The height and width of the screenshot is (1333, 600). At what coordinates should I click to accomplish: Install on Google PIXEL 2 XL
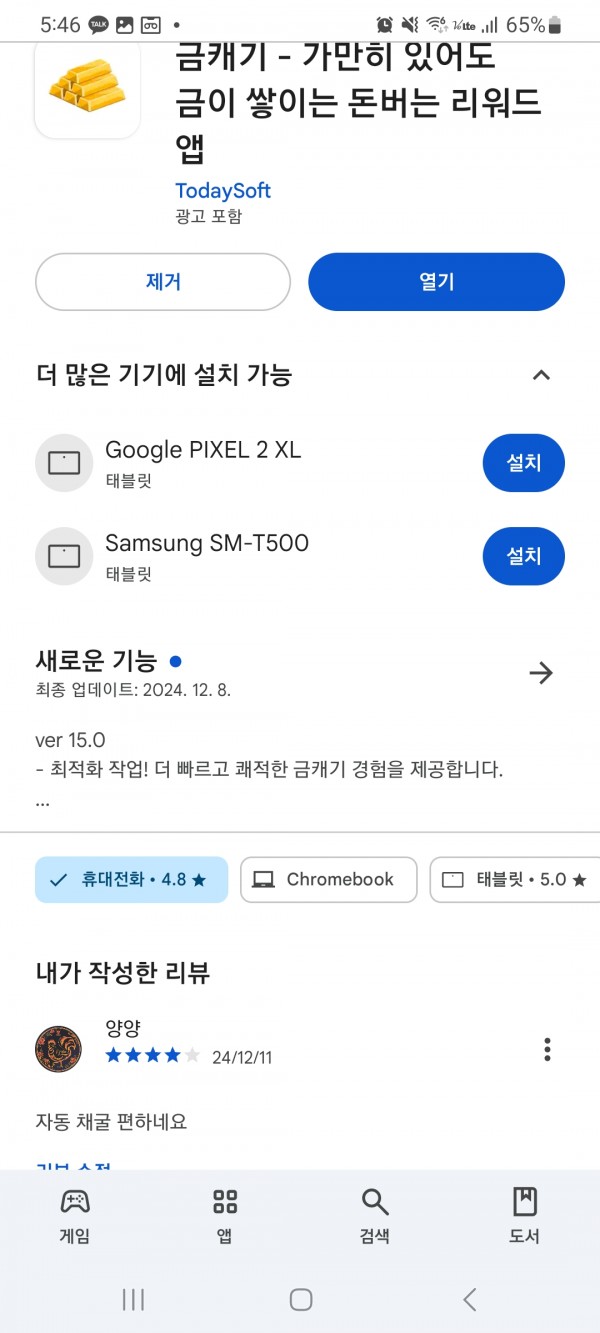point(523,463)
